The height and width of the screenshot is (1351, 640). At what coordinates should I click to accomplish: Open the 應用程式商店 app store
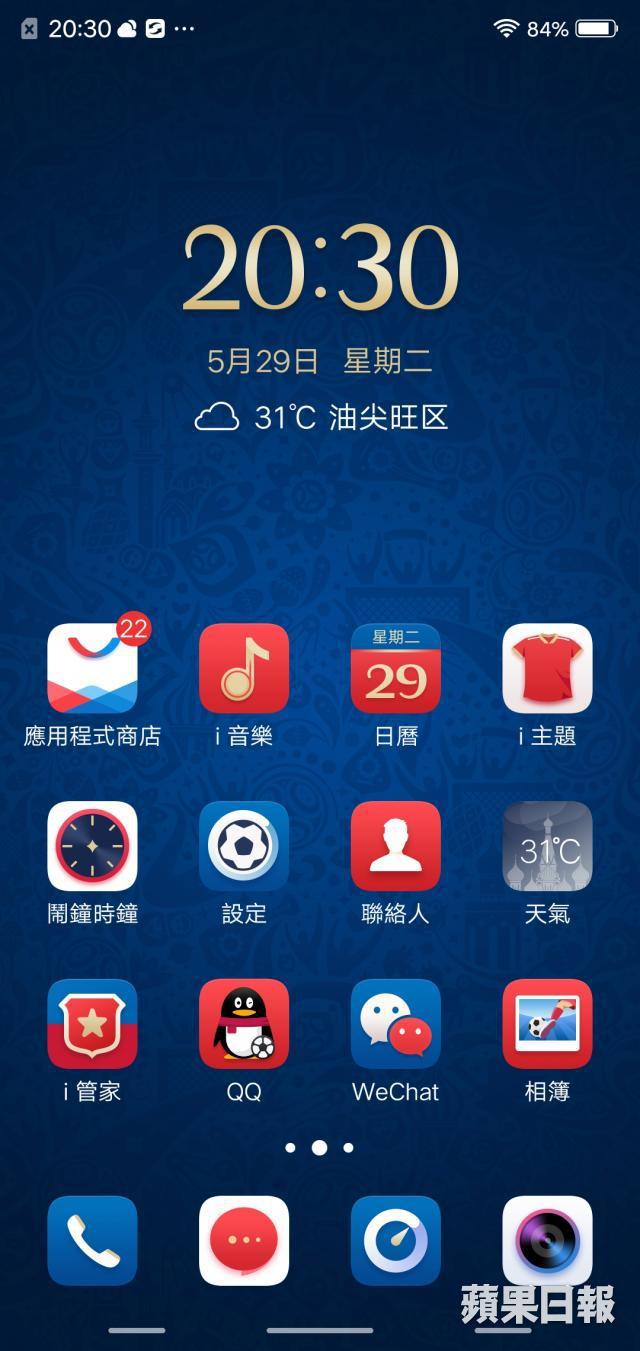(x=92, y=668)
